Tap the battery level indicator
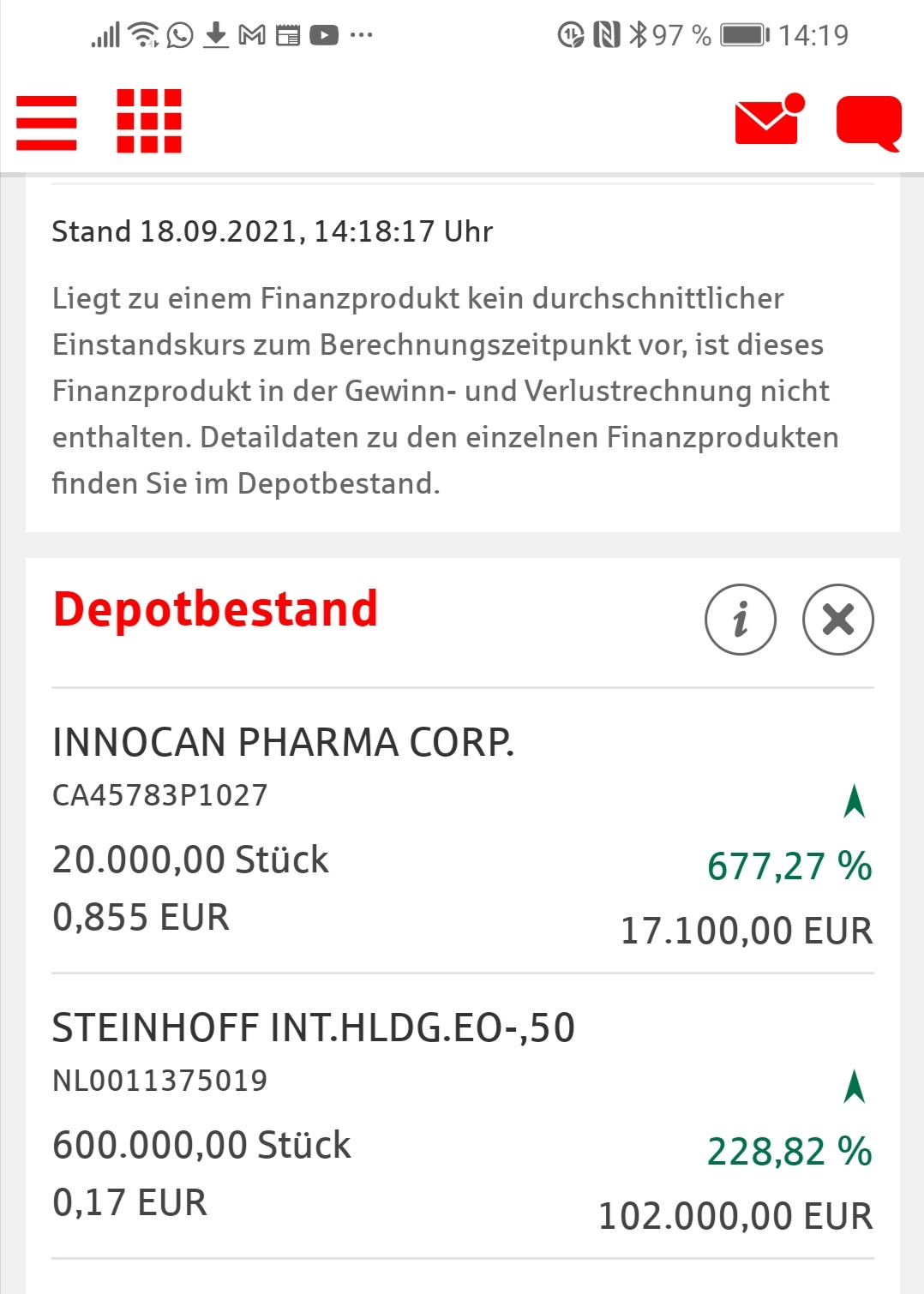Viewport: 924px width, 1294px height. click(x=742, y=34)
